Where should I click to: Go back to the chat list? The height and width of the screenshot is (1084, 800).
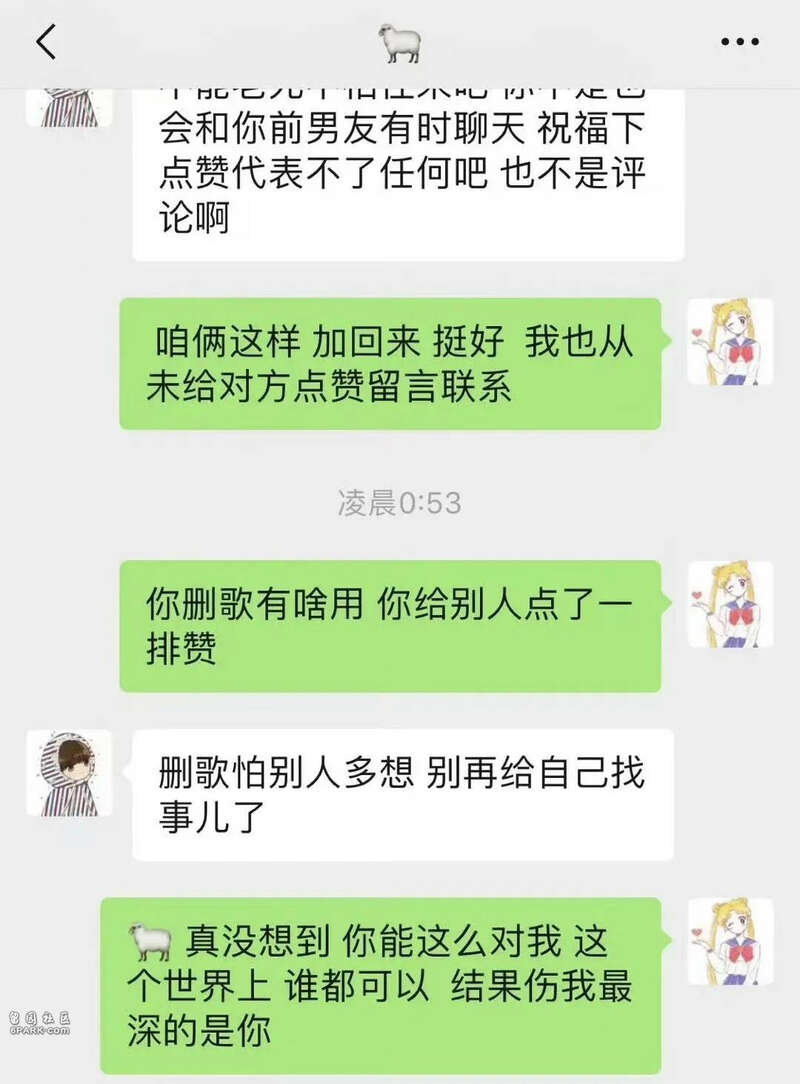[46, 42]
